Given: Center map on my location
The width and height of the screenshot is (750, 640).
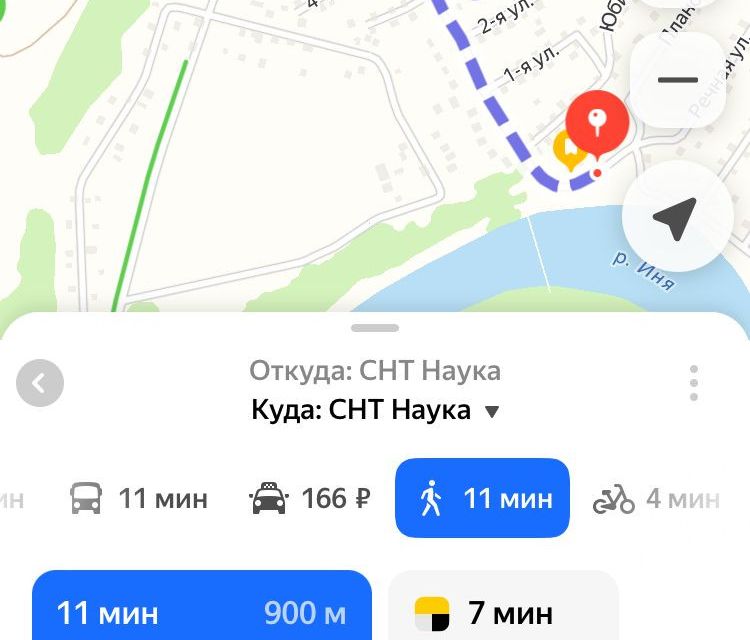Looking at the screenshot, I should click(x=676, y=217).
